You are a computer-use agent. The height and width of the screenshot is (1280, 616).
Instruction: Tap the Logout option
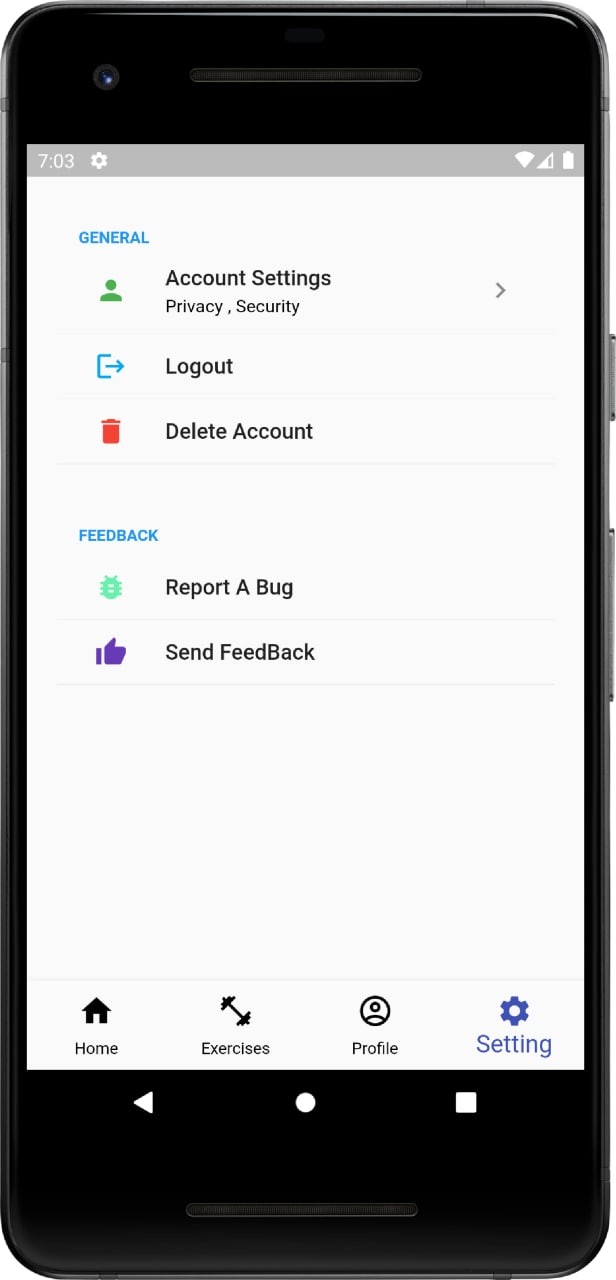point(305,366)
